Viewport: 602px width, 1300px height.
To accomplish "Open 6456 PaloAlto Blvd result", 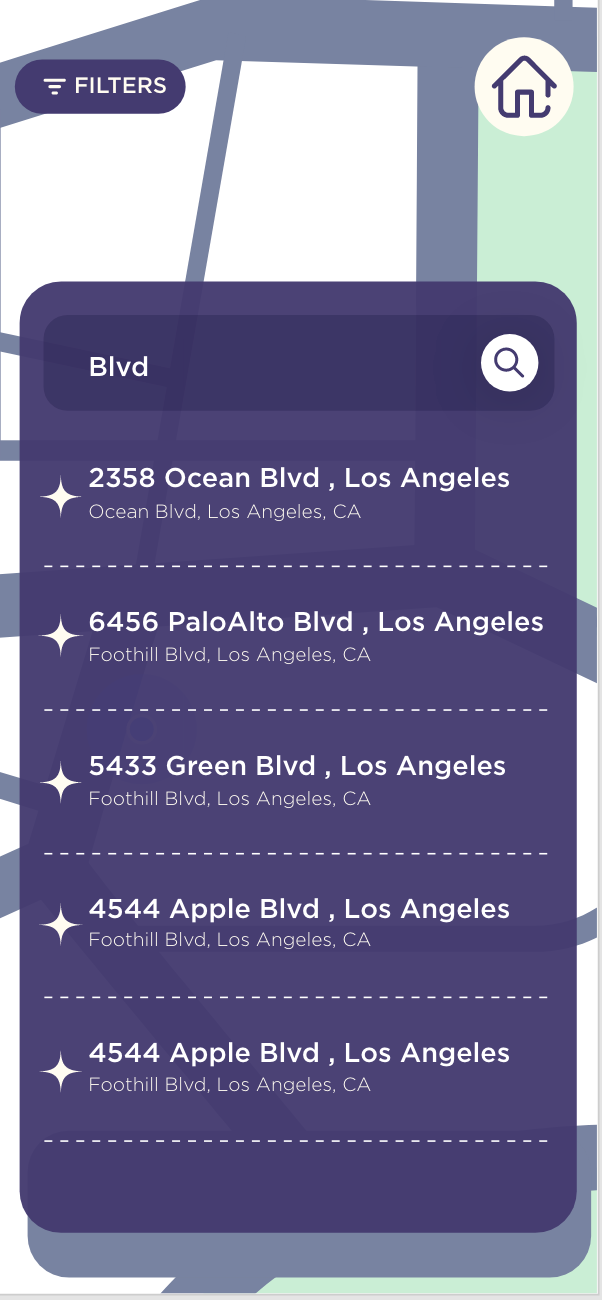I will (296, 637).
